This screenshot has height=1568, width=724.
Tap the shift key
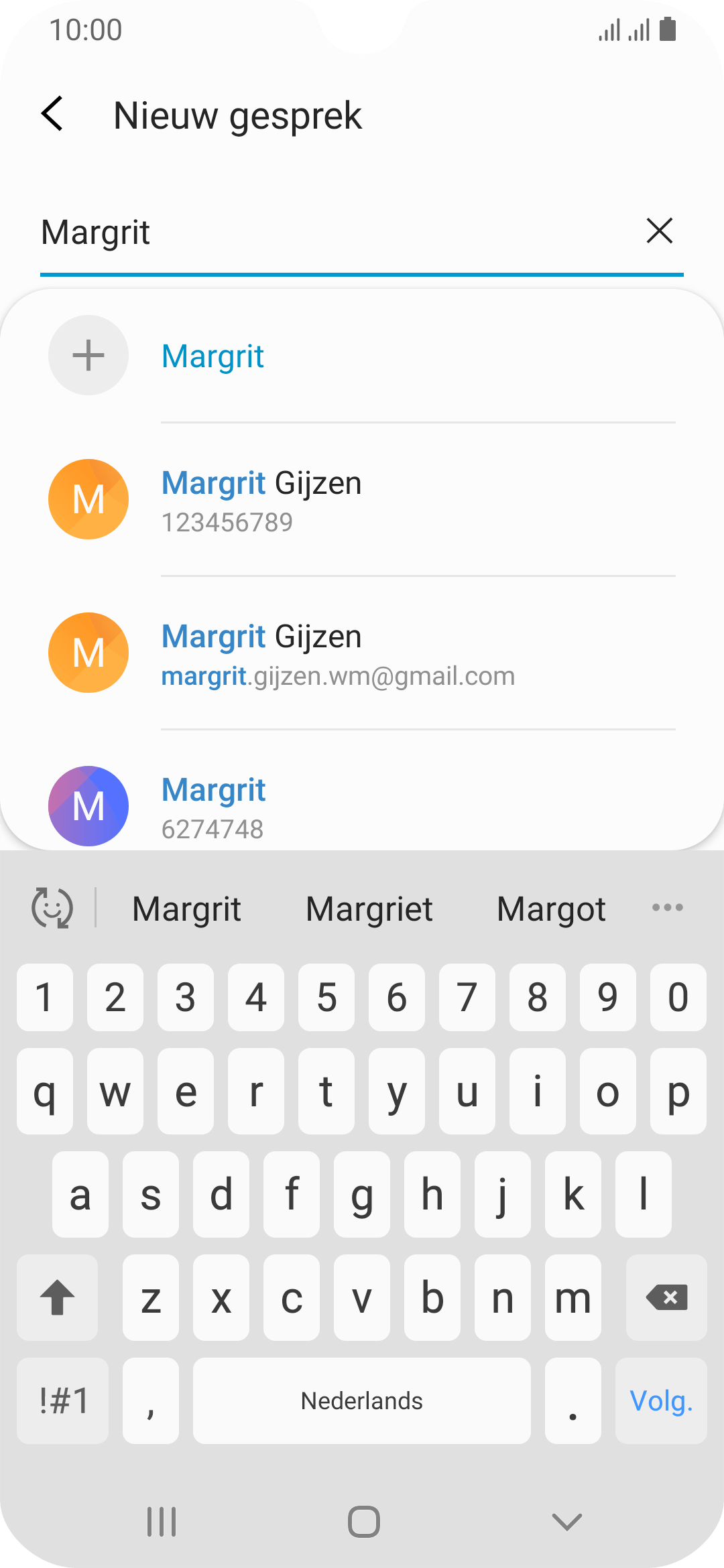click(x=58, y=1298)
